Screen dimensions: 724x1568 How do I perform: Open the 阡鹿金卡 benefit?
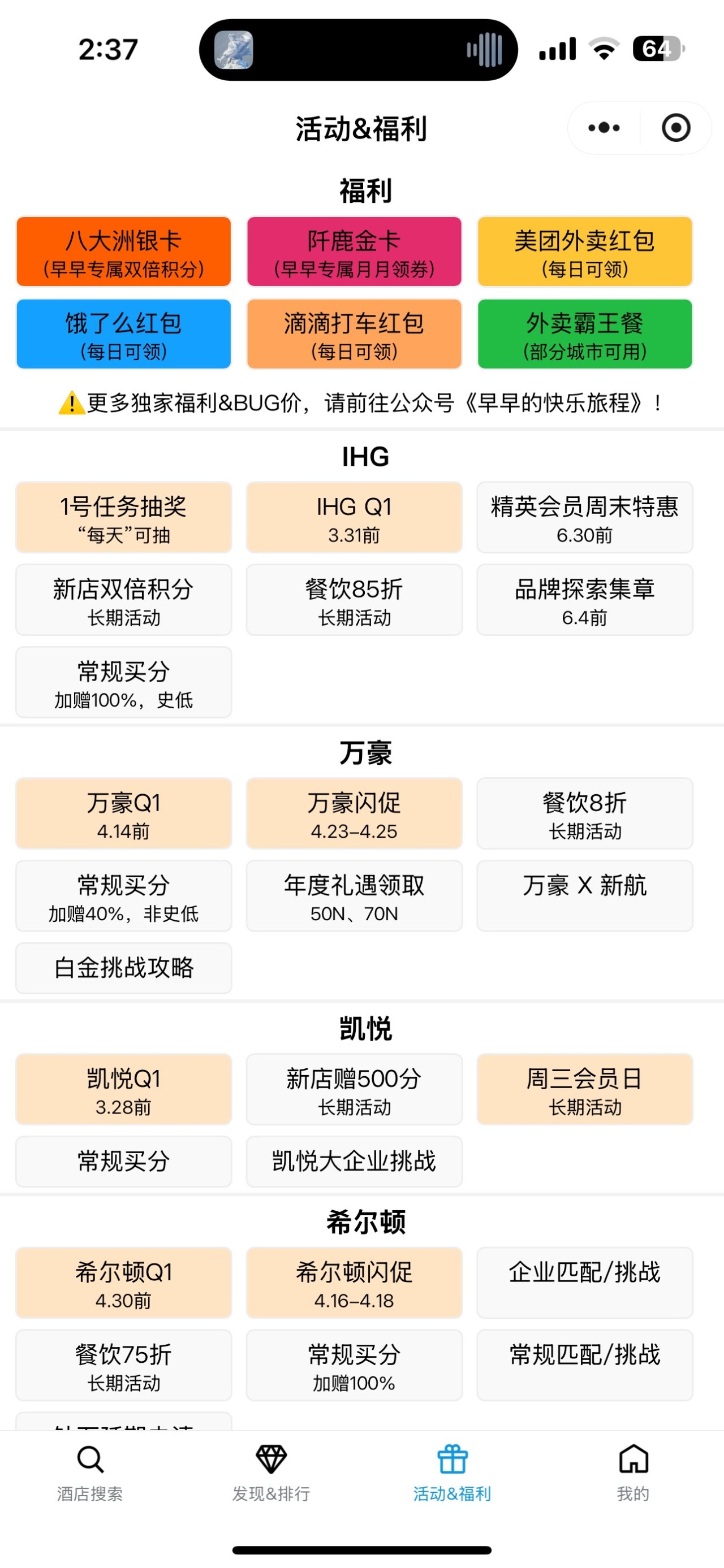tap(354, 252)
